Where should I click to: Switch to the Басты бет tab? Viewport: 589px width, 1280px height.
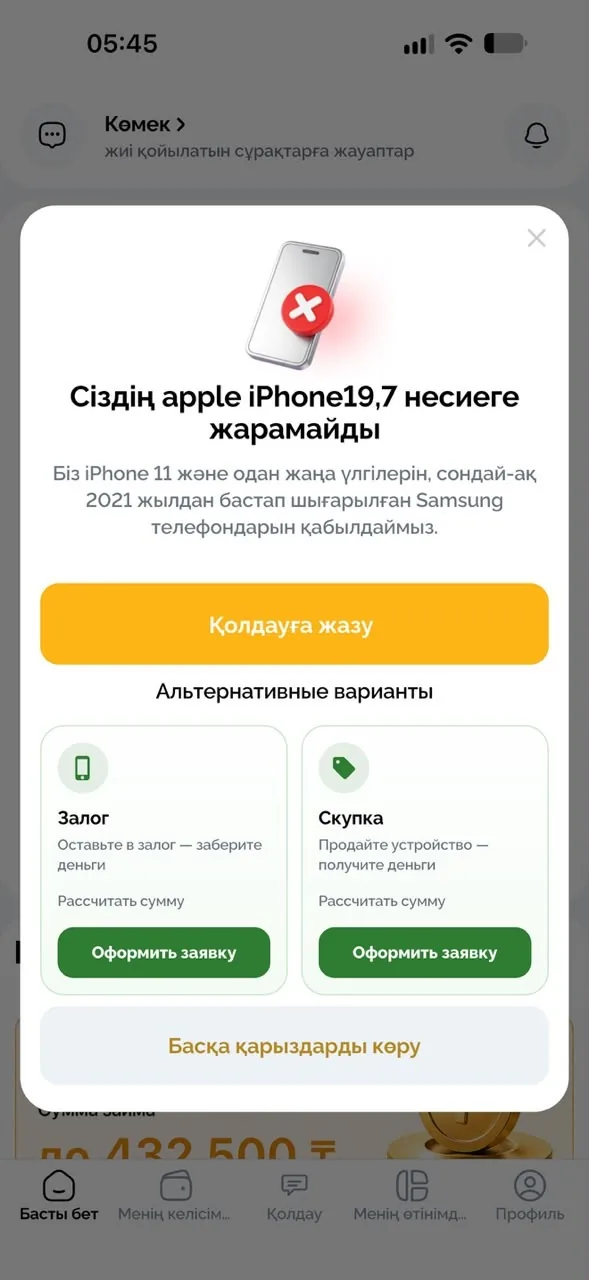pos(59,1197)
